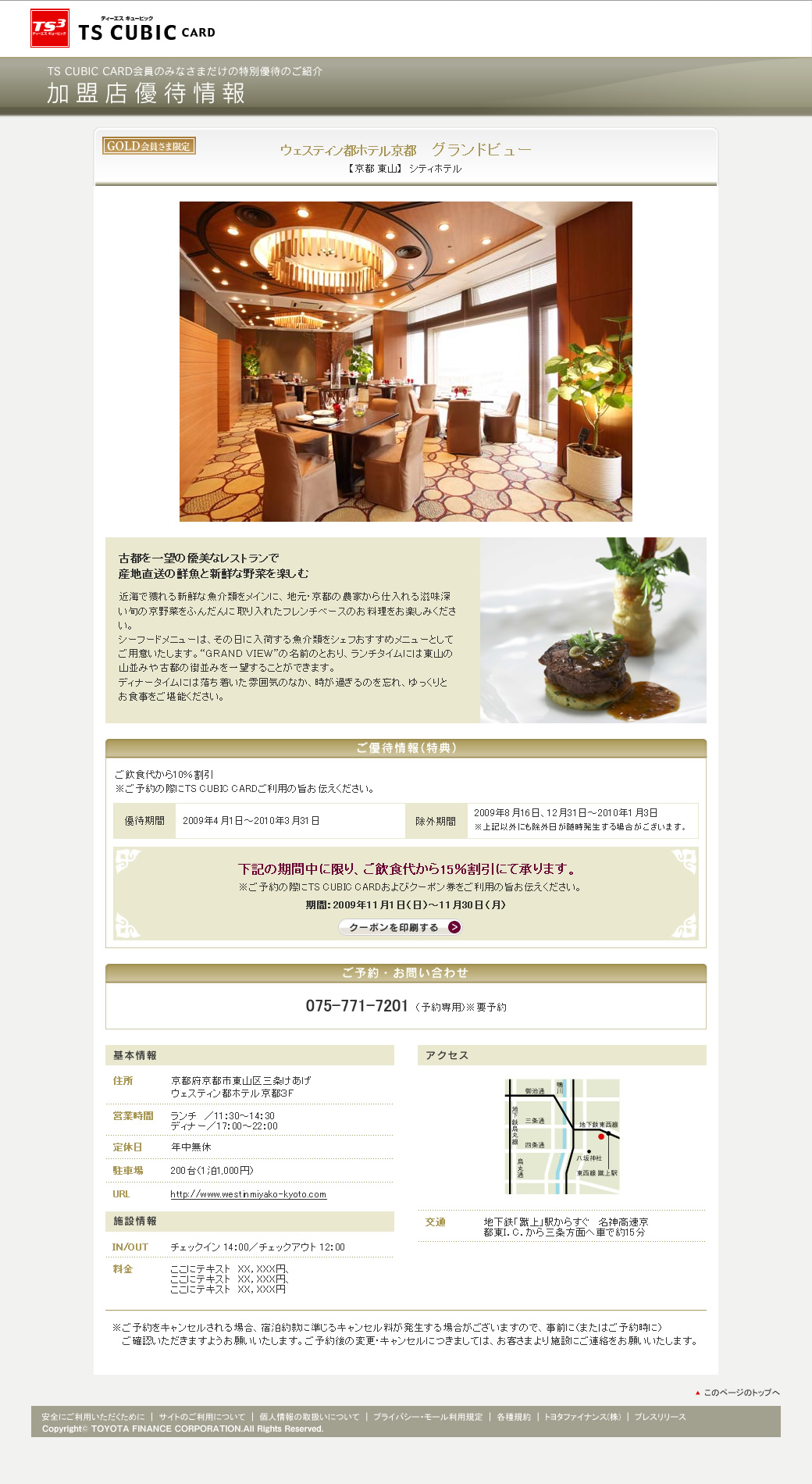Open the westinmiyako-kyoto.com URL link
The width and height of the screenshot is (812, 1484).
coord(248,1194)
